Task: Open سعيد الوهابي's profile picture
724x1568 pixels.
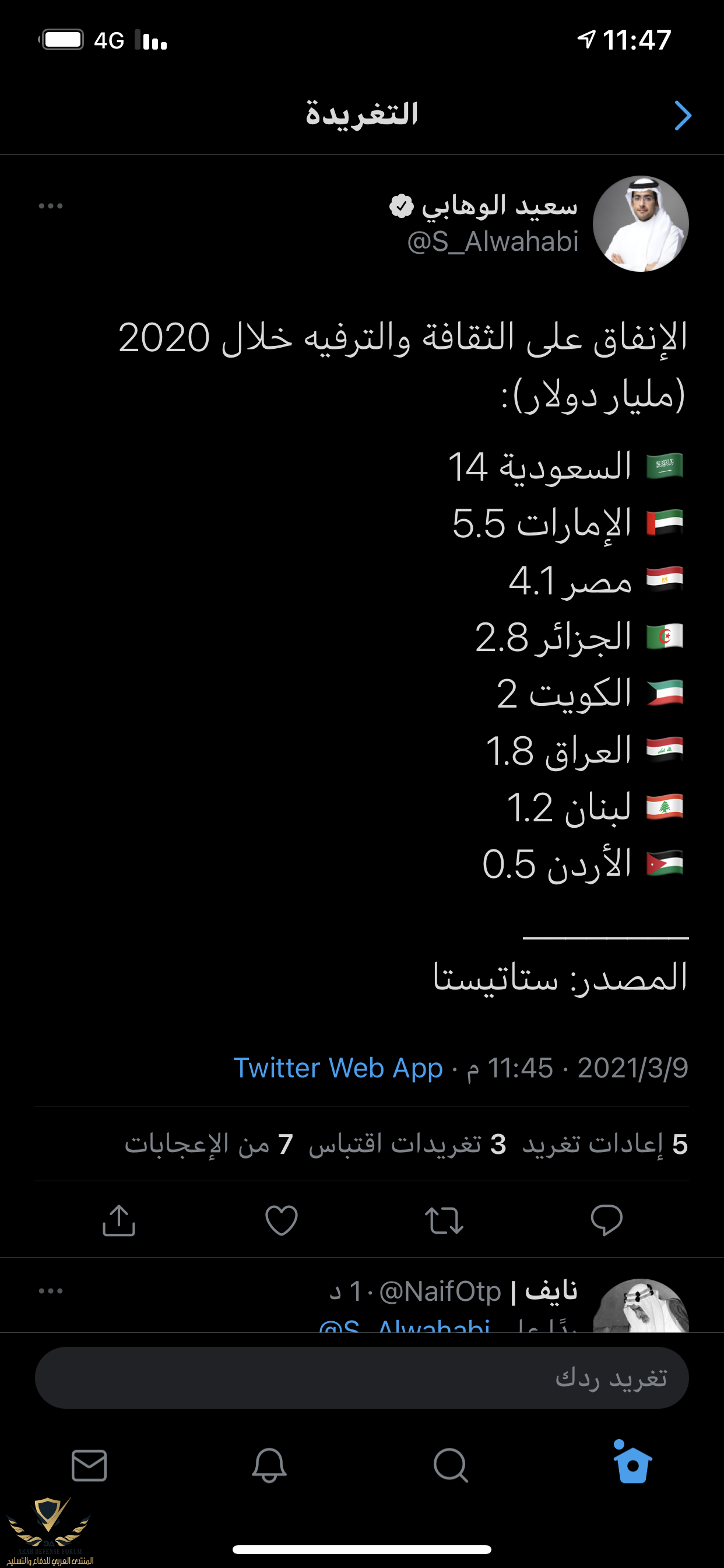Action: [x=640, y=224]
